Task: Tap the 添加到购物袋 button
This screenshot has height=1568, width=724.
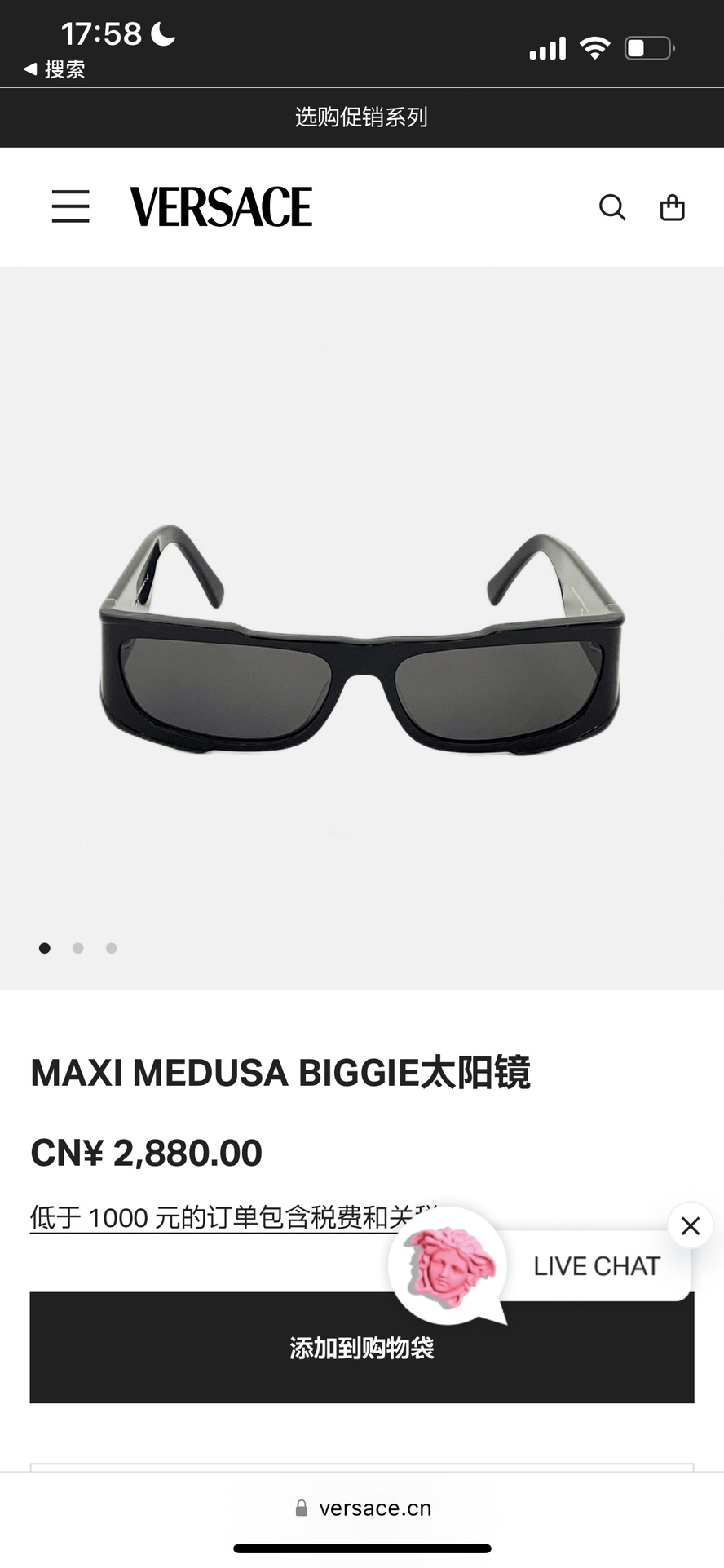Action: coord(362,1348)
